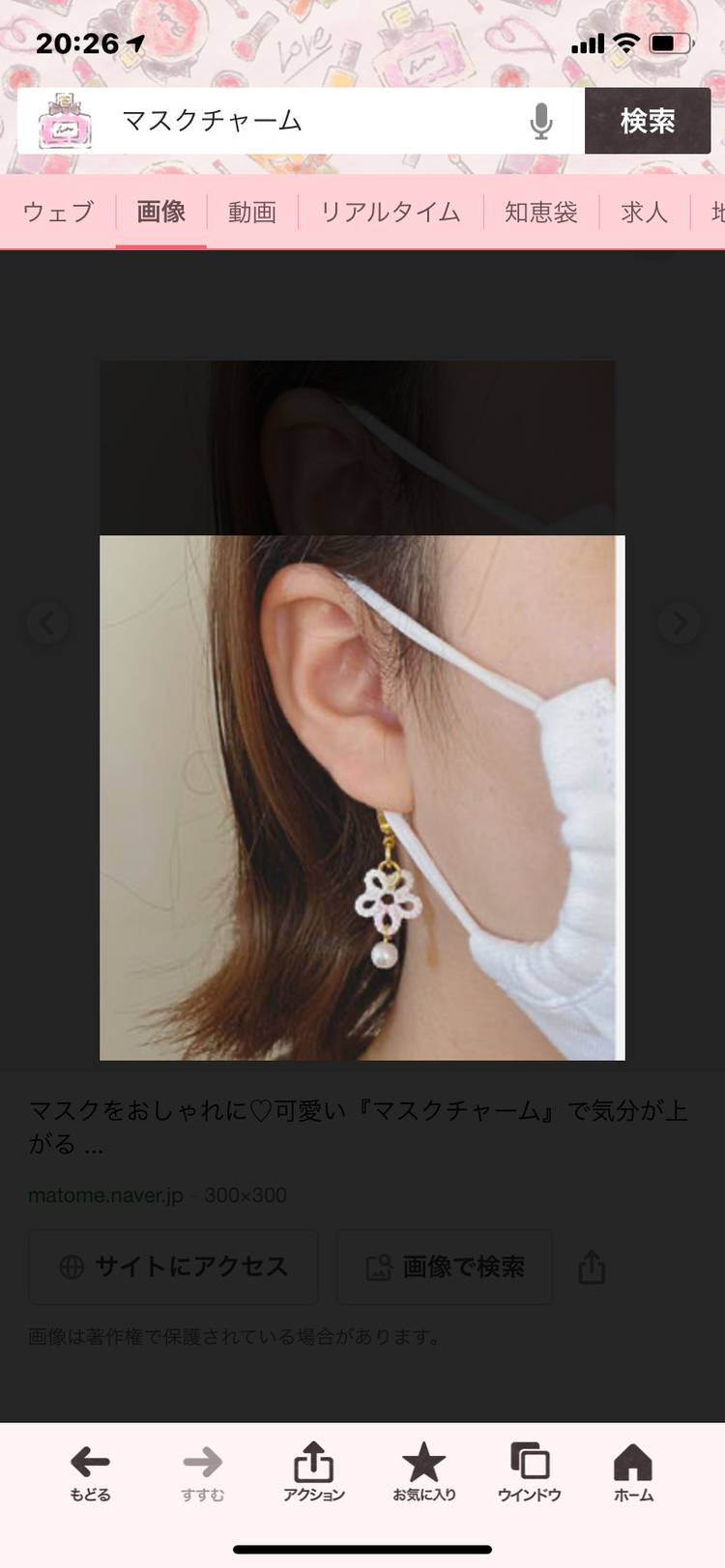The image size is (725, 1568).
Task: Add to お気に入り favorites
Action: pyautogui.click(x=423, y=1472)
